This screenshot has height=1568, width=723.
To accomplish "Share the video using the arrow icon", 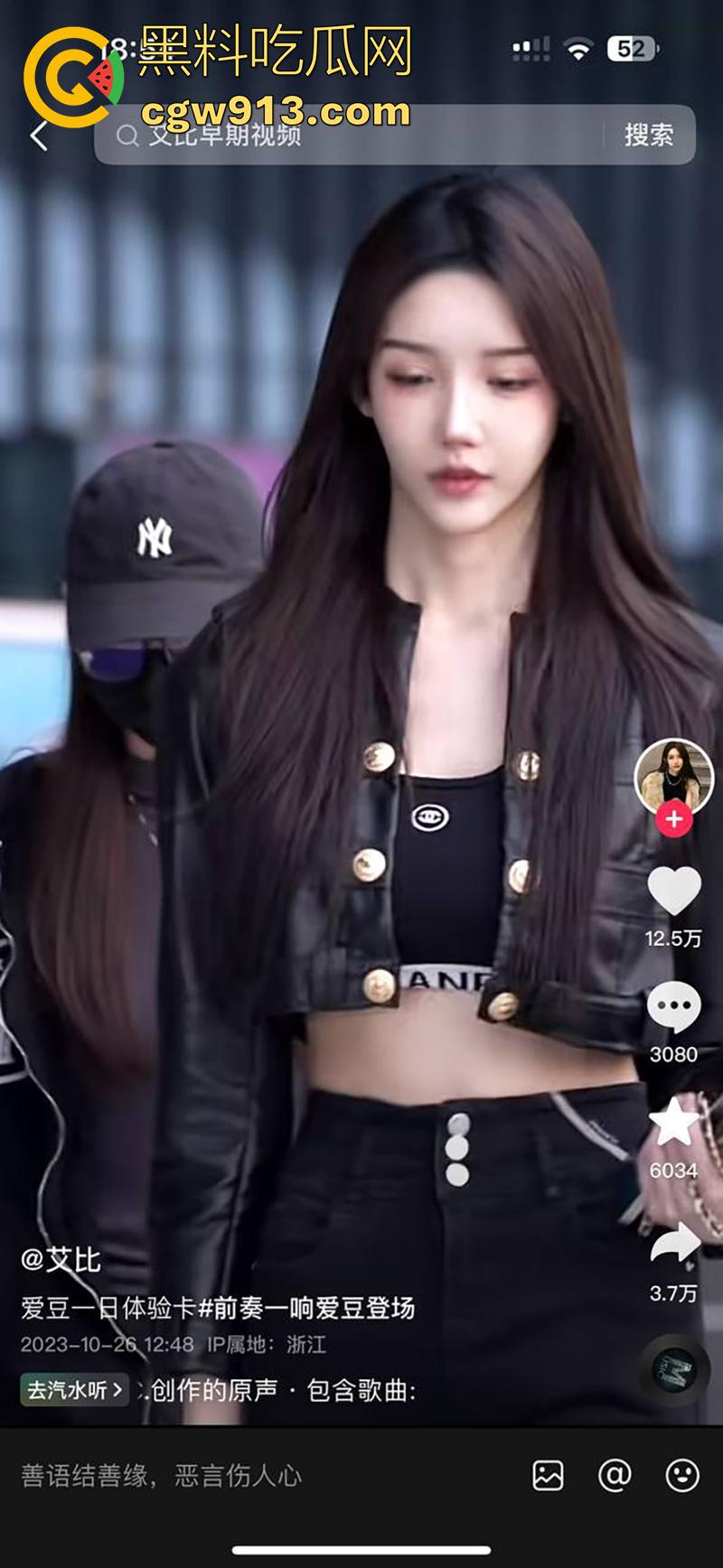I will point(673,1245).
